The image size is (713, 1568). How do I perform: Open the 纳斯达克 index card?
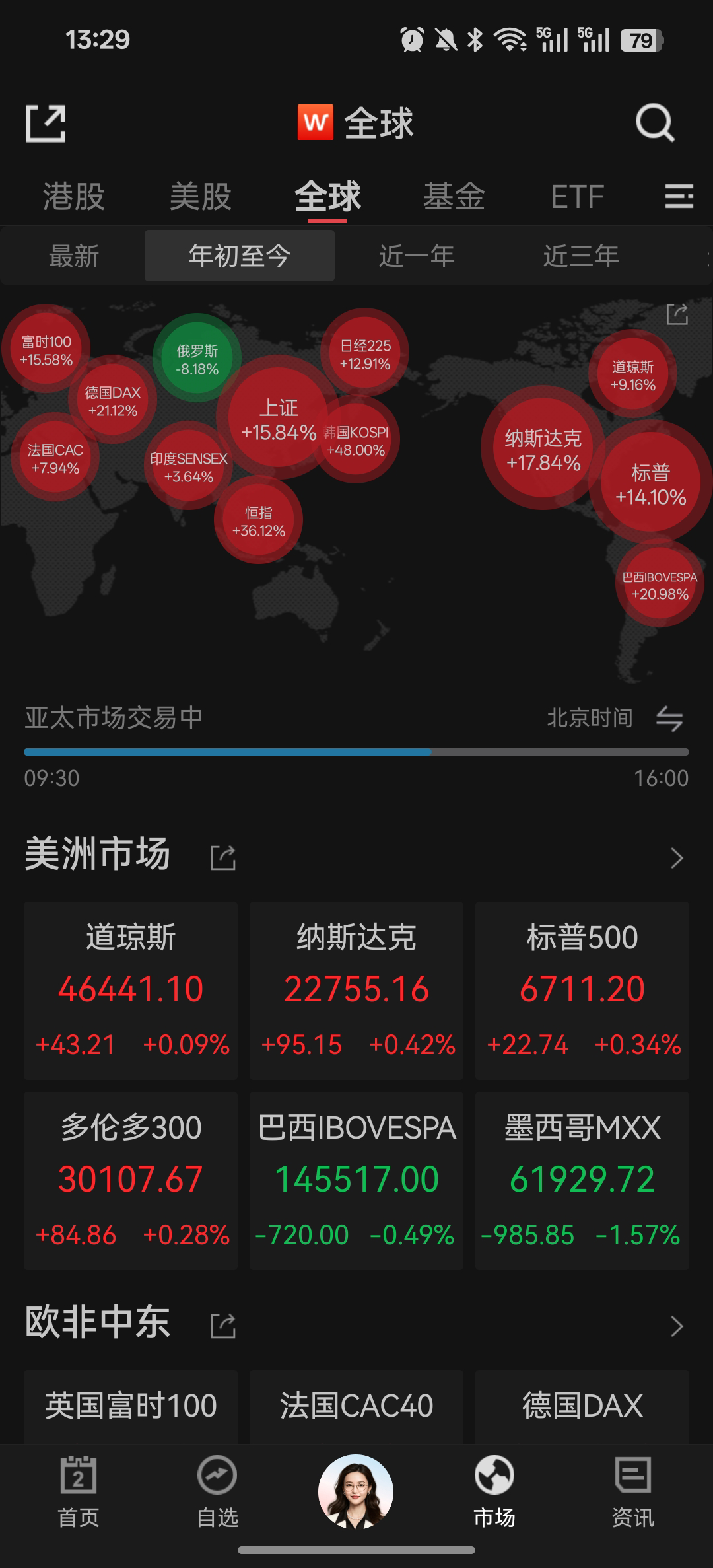click(356, 989)
